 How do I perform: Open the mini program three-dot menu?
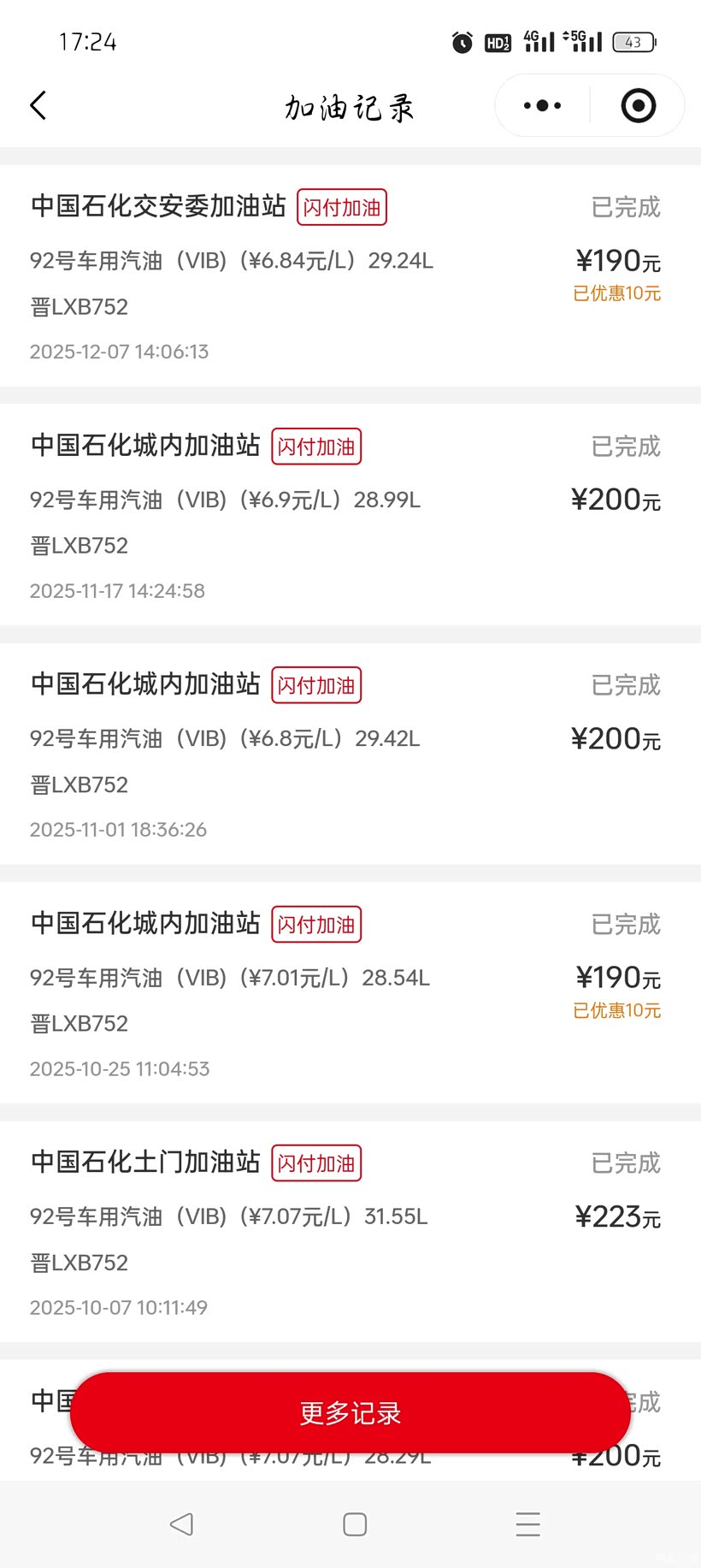(x=542, y=106)
